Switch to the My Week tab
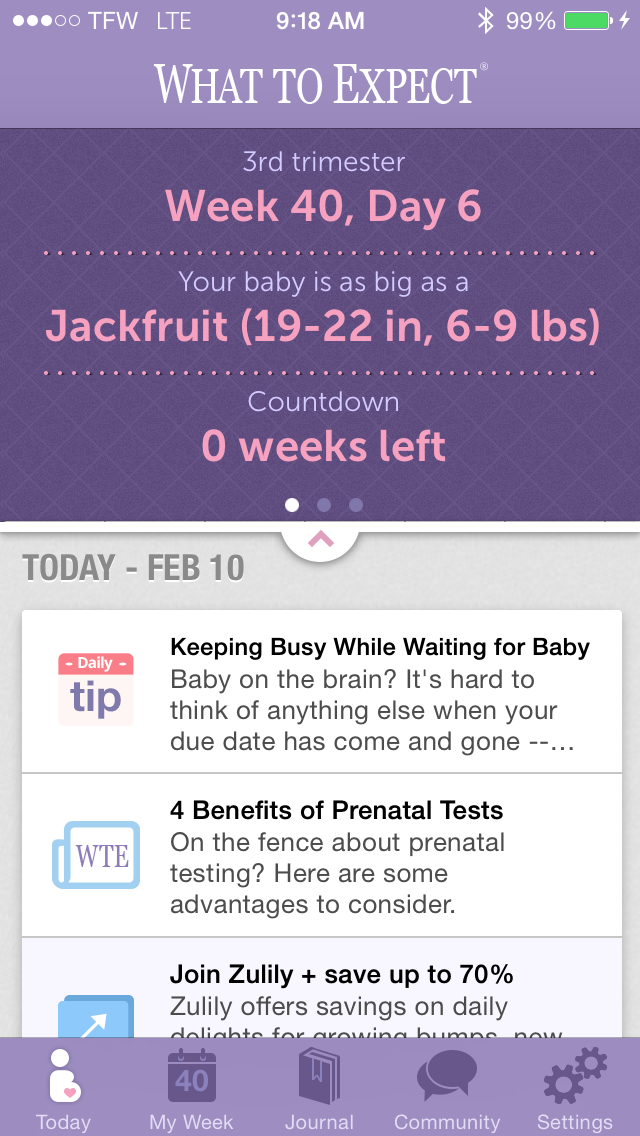 tap(192, 1086)
